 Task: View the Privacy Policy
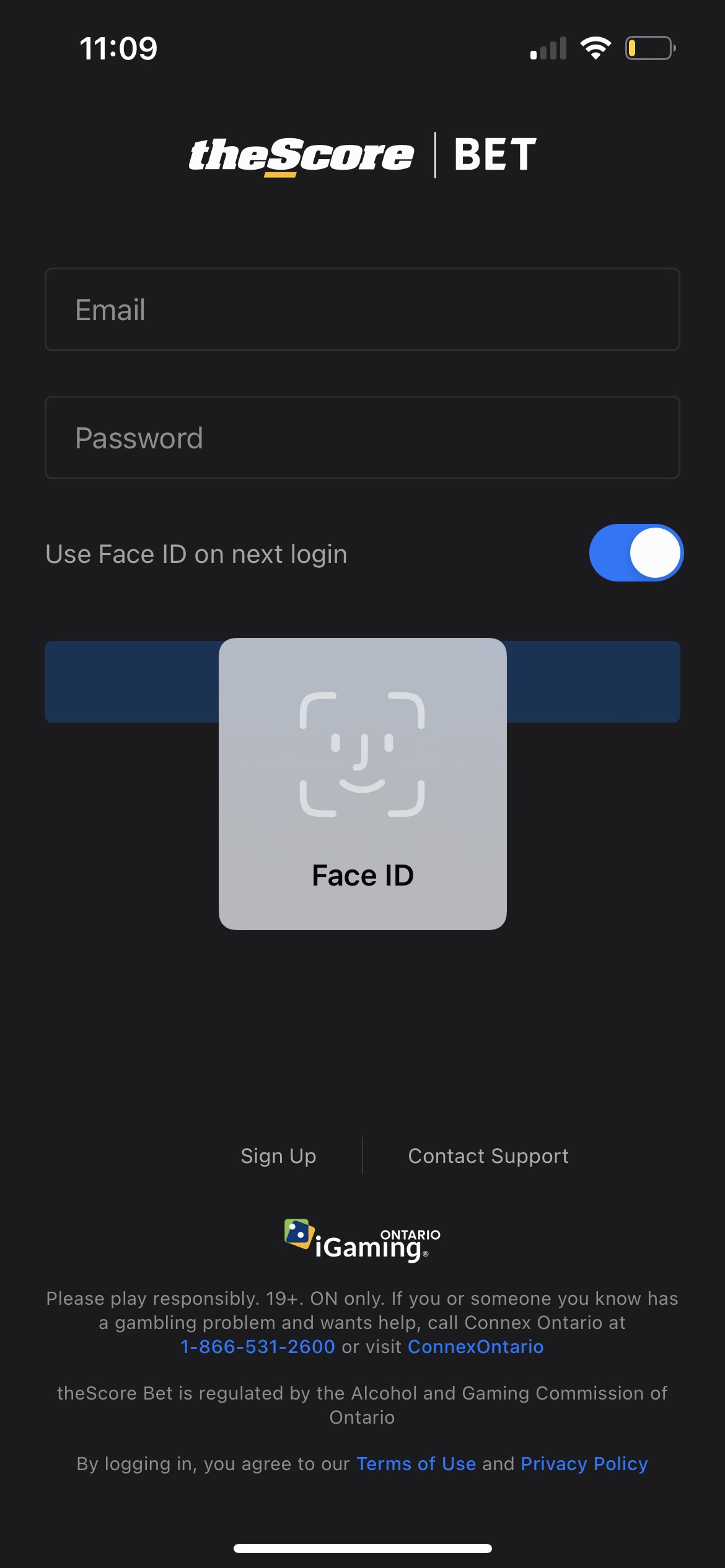[x=584, y=1464]
